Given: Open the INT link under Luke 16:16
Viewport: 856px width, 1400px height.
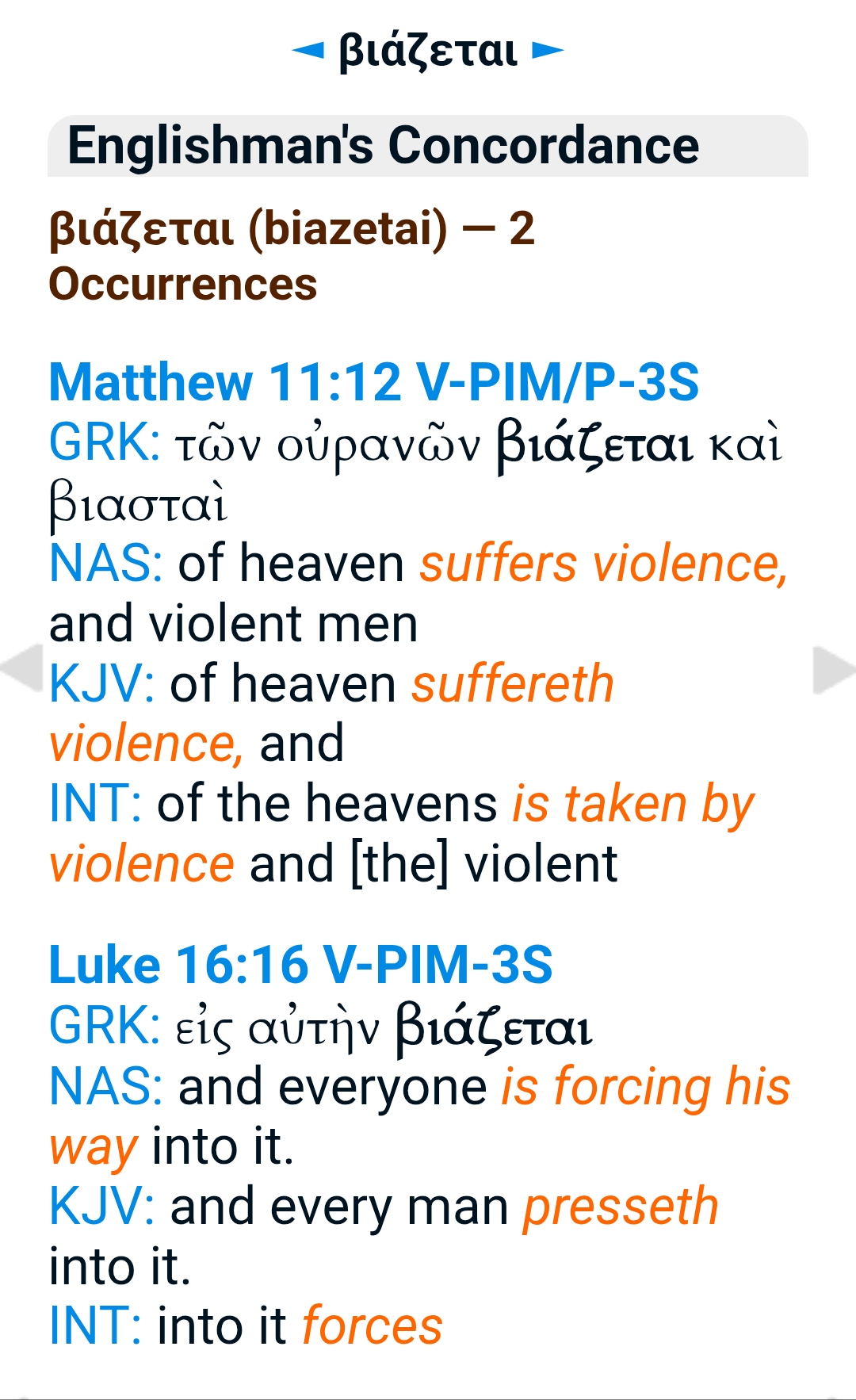Looking at the screenshot, I should pos(95,1326).
